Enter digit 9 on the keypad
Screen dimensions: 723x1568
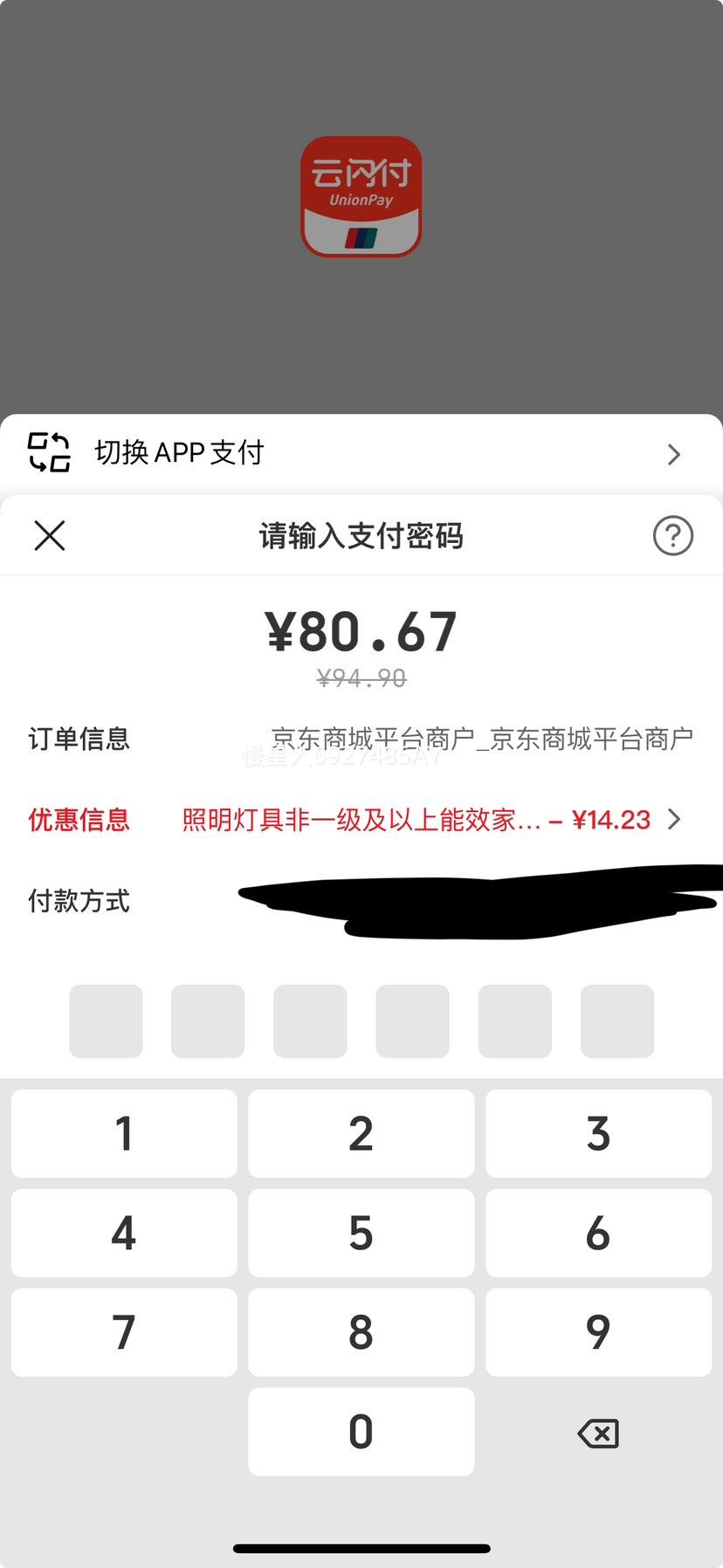tap(598, 1332)
